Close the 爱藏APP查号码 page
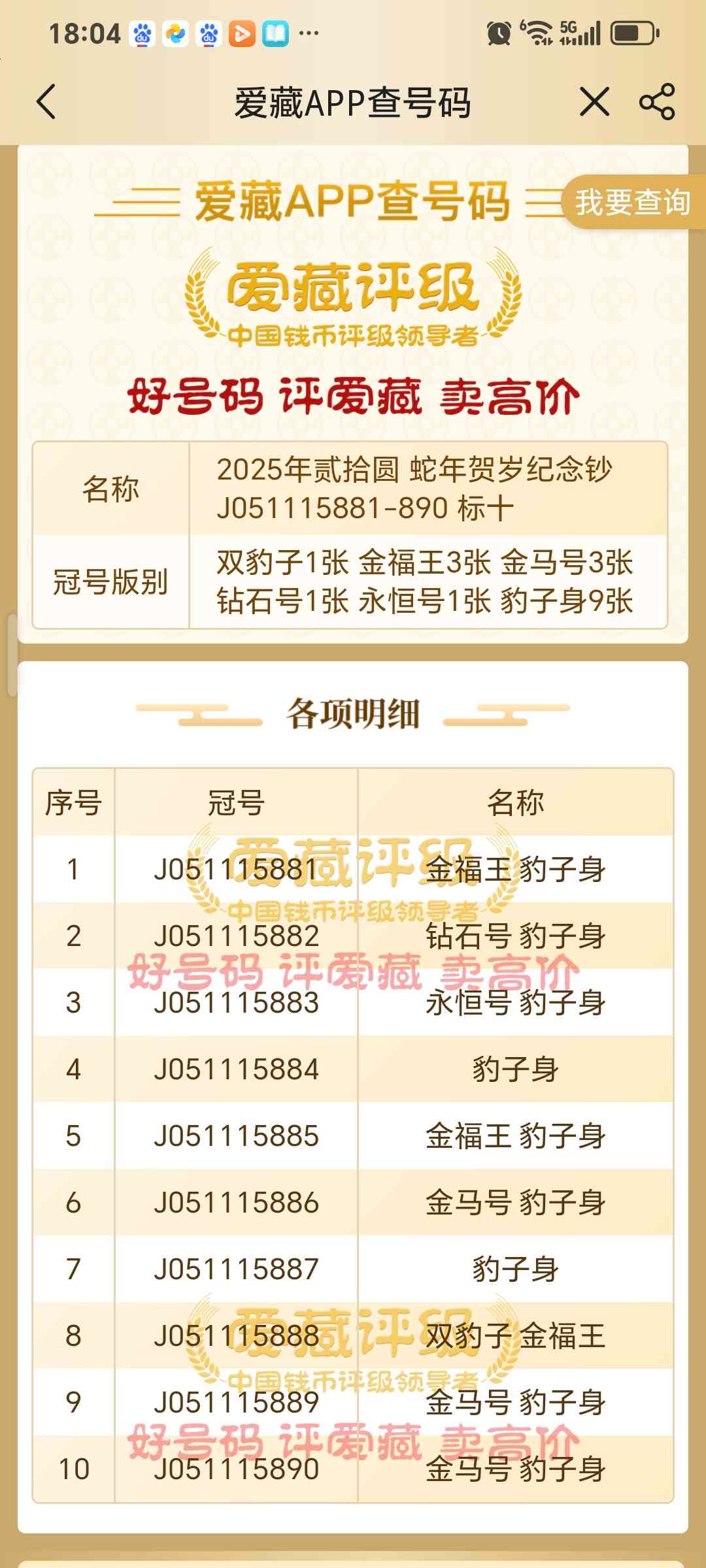The image size is (706, 1568). [x=594, y=102]
